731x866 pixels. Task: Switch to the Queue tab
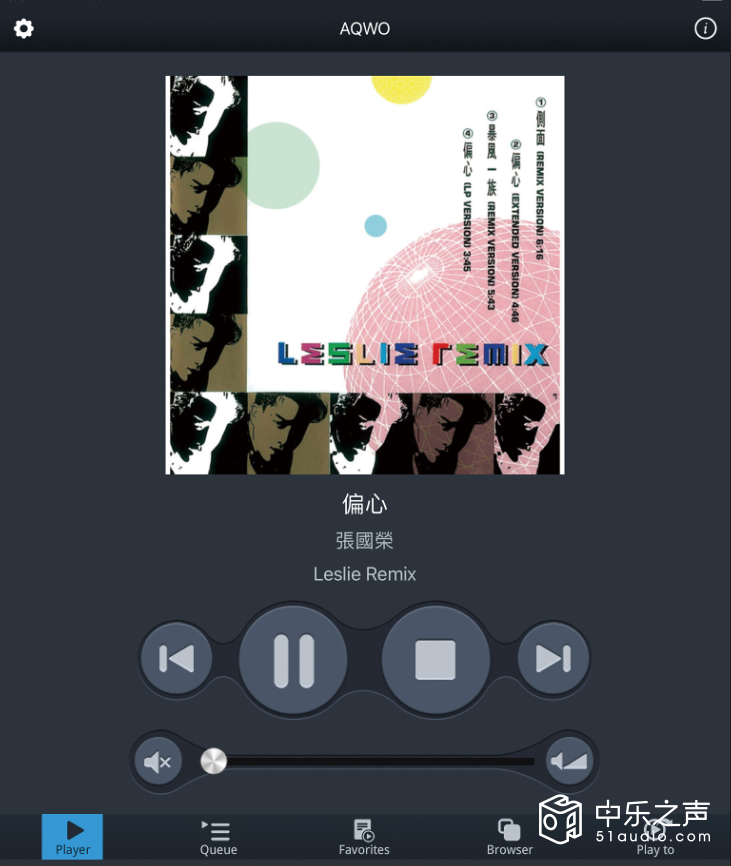pyautogui.click(x=218, y=837)
